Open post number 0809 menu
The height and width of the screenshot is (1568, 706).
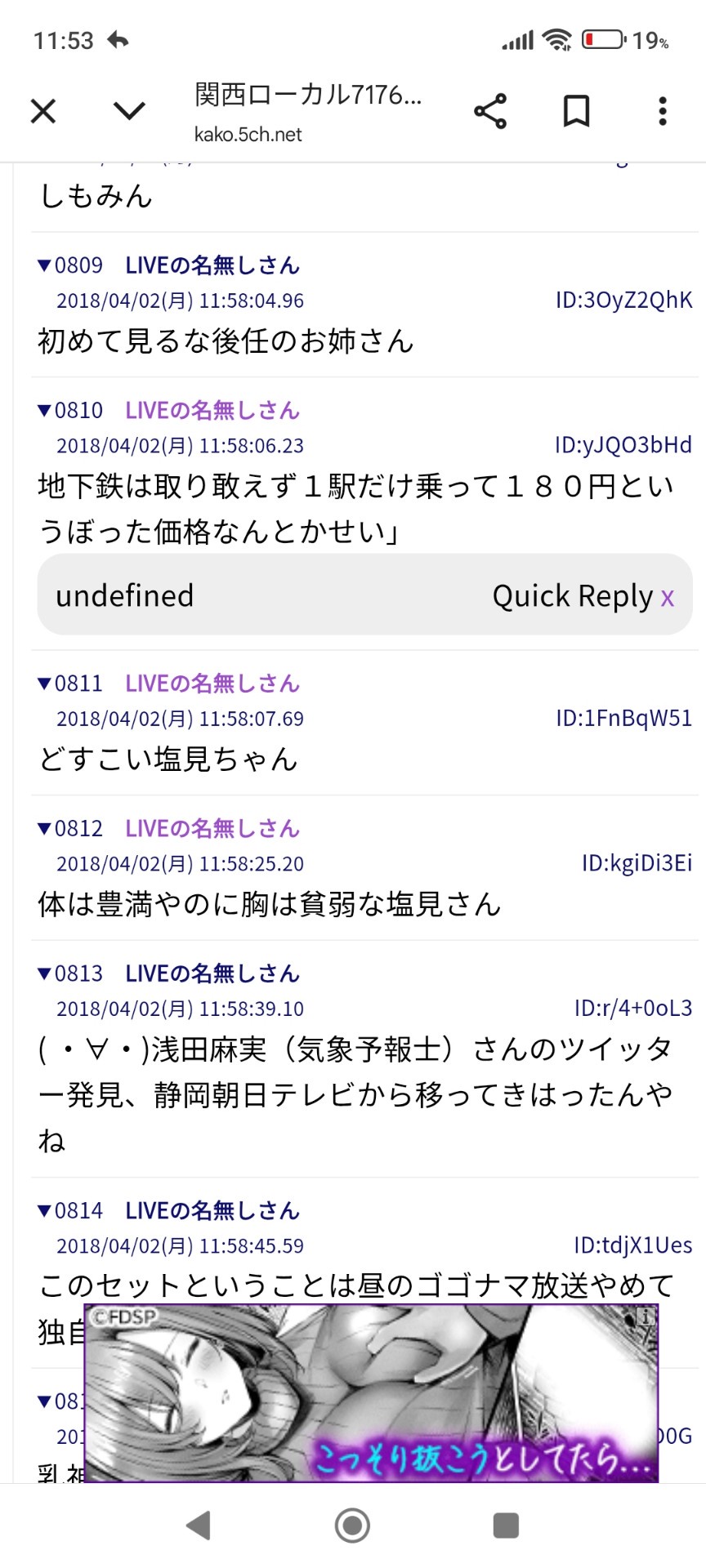71,265
